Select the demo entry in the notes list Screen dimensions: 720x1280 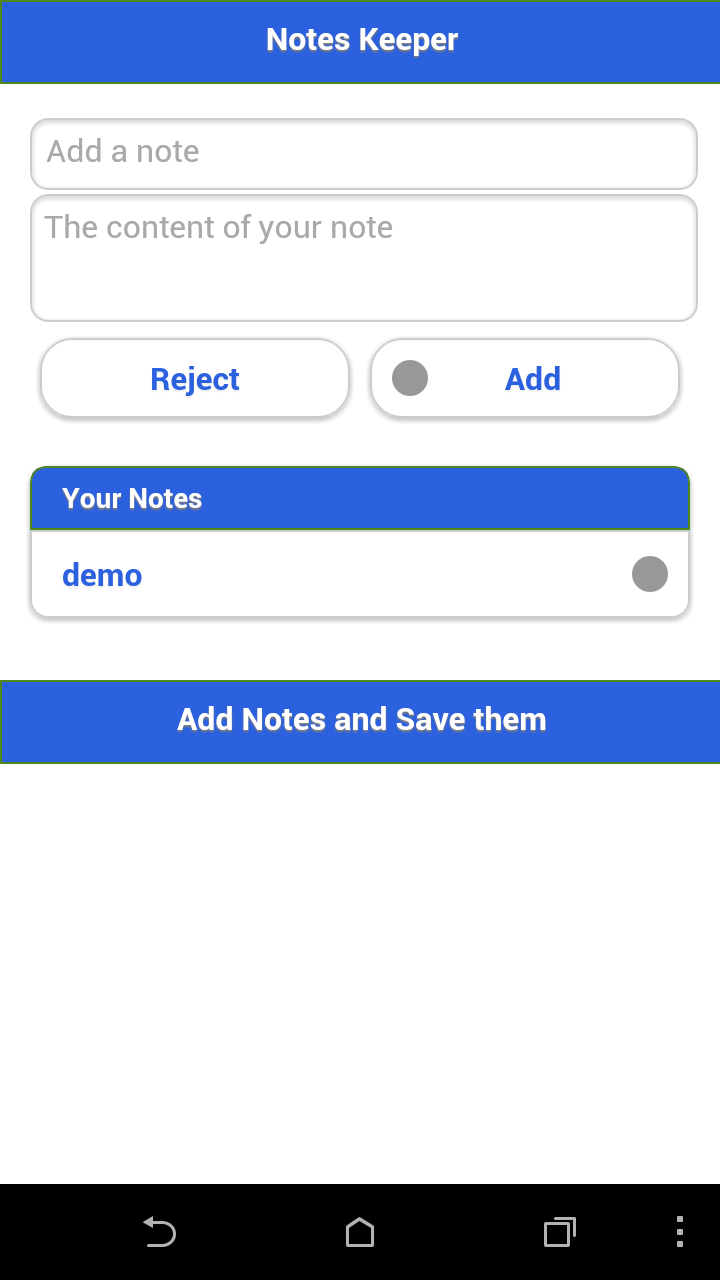click(300, 574)
